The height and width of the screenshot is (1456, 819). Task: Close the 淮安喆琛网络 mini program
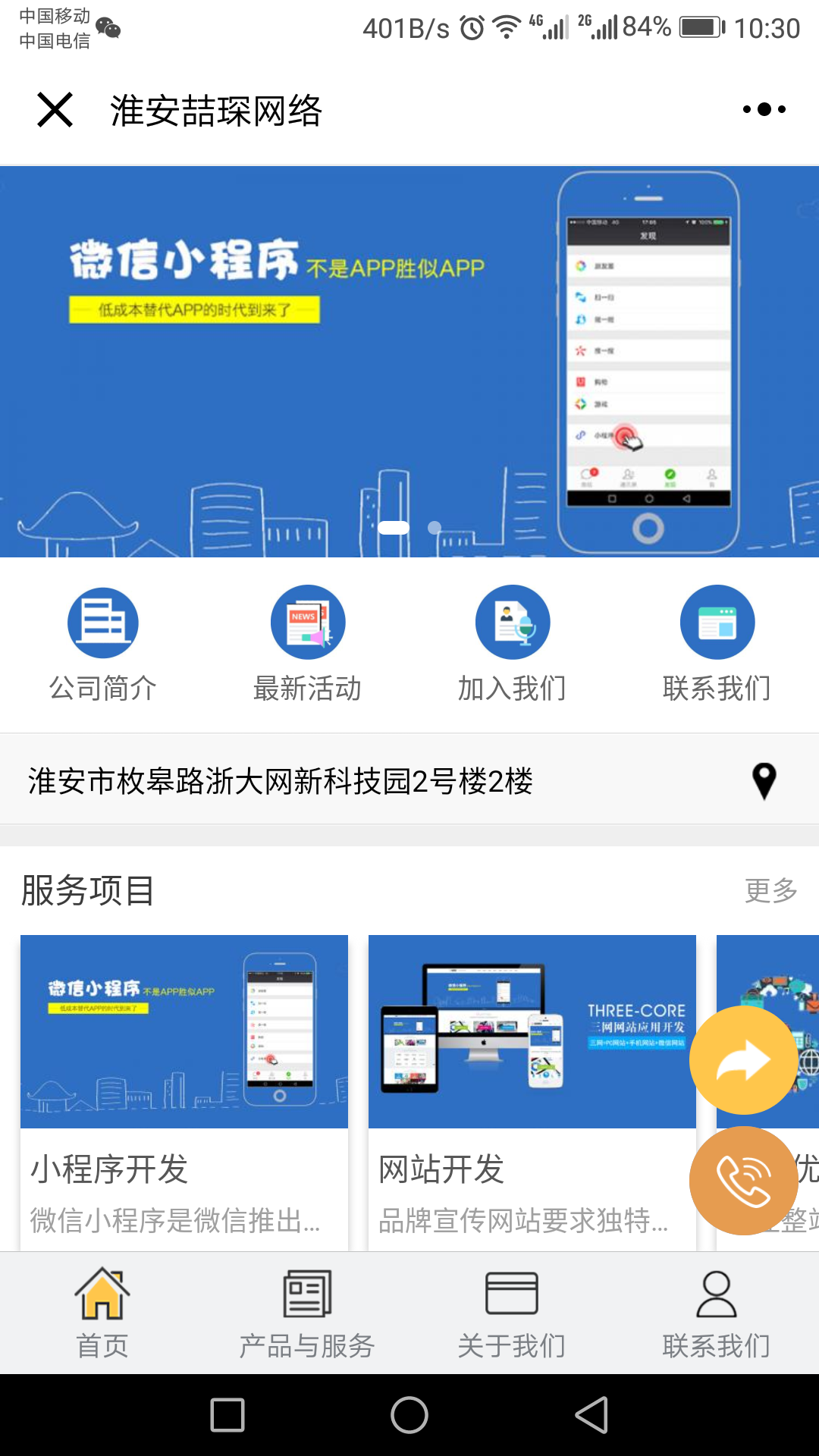coord(55,110)
